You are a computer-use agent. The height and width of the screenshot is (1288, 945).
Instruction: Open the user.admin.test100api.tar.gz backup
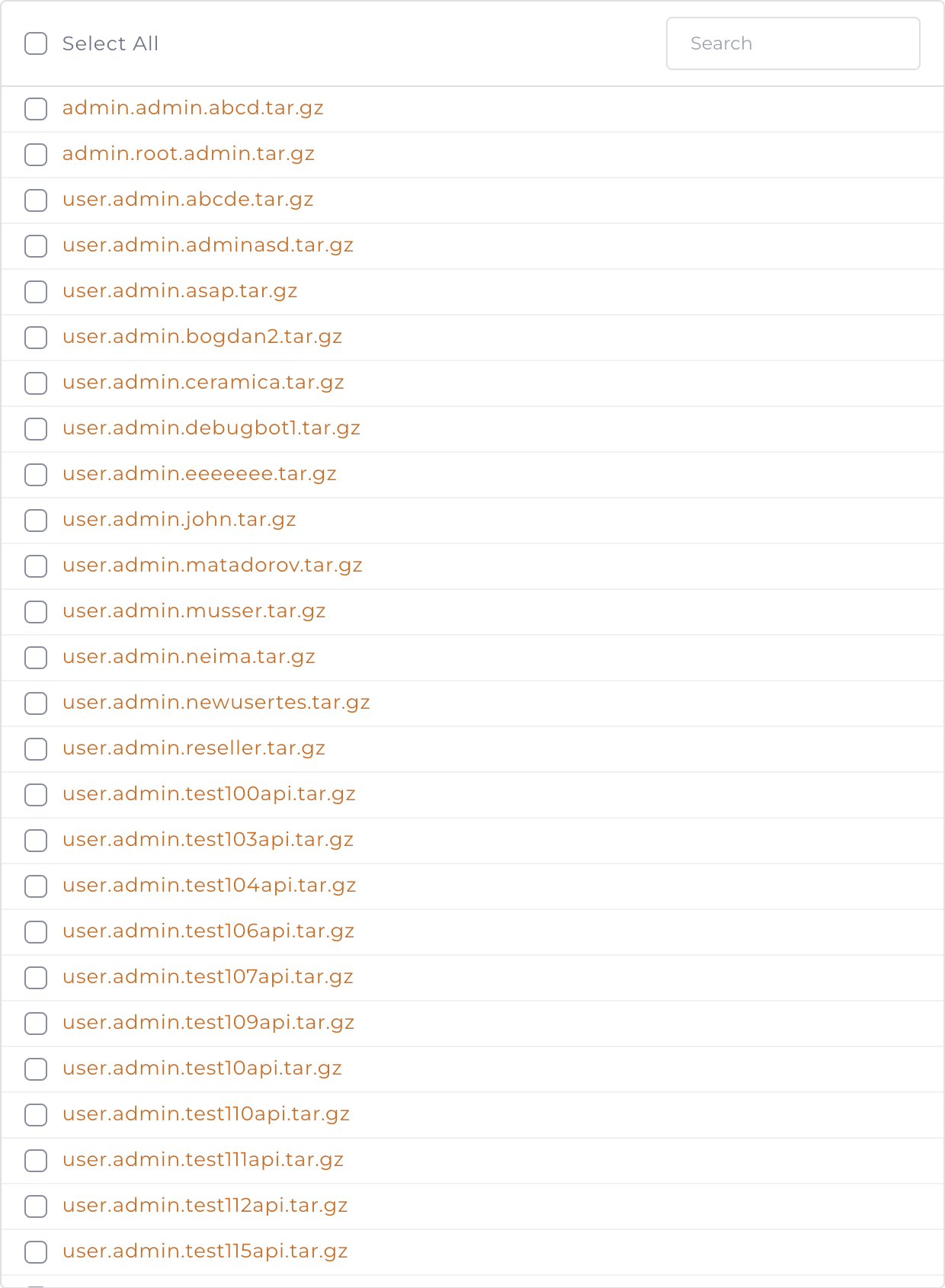208,794
